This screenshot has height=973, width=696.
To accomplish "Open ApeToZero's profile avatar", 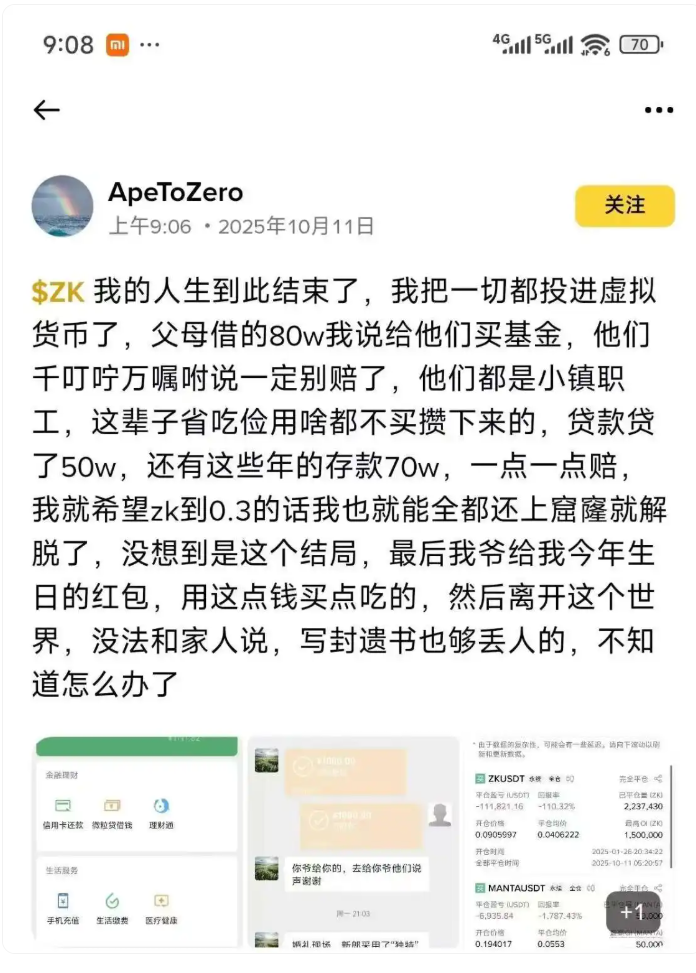I will [65, 207].
